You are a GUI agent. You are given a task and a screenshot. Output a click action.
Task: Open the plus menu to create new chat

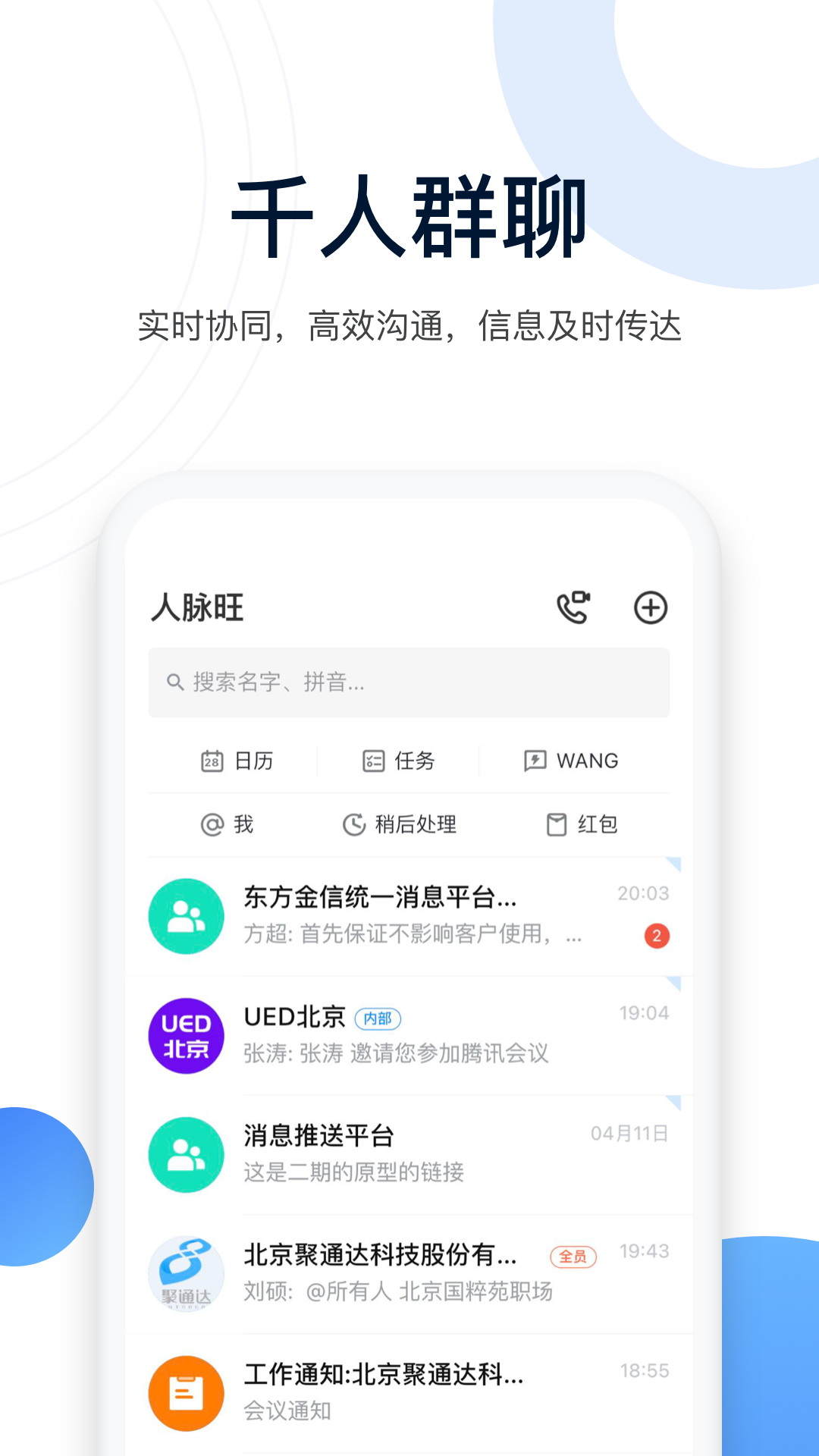coord(651,607)
